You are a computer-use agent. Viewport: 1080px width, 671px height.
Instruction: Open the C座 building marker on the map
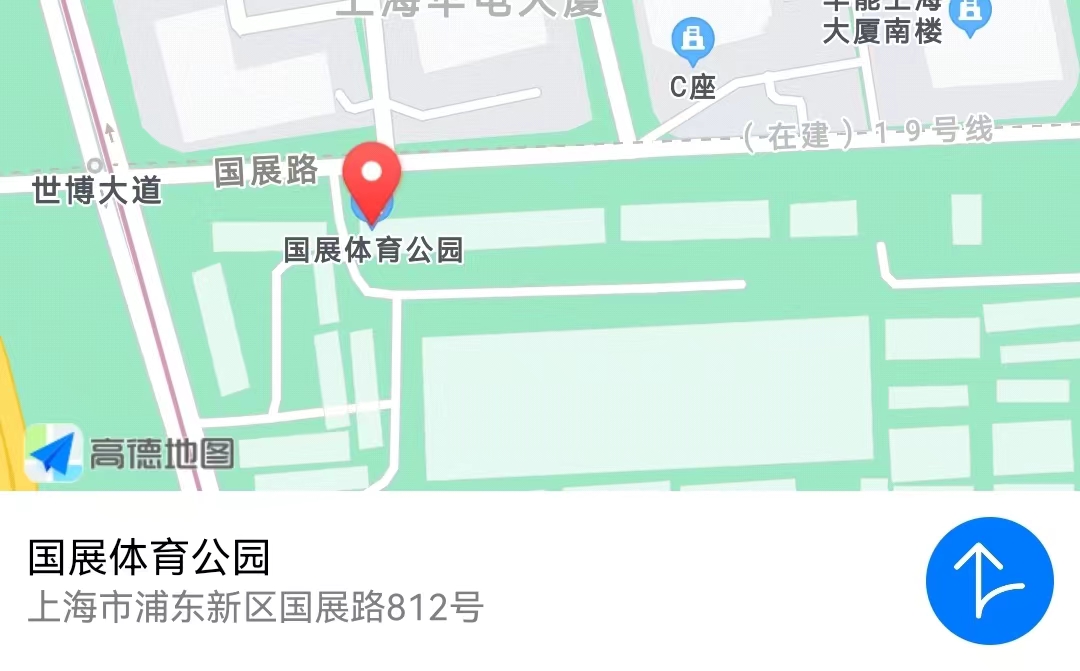692,41
